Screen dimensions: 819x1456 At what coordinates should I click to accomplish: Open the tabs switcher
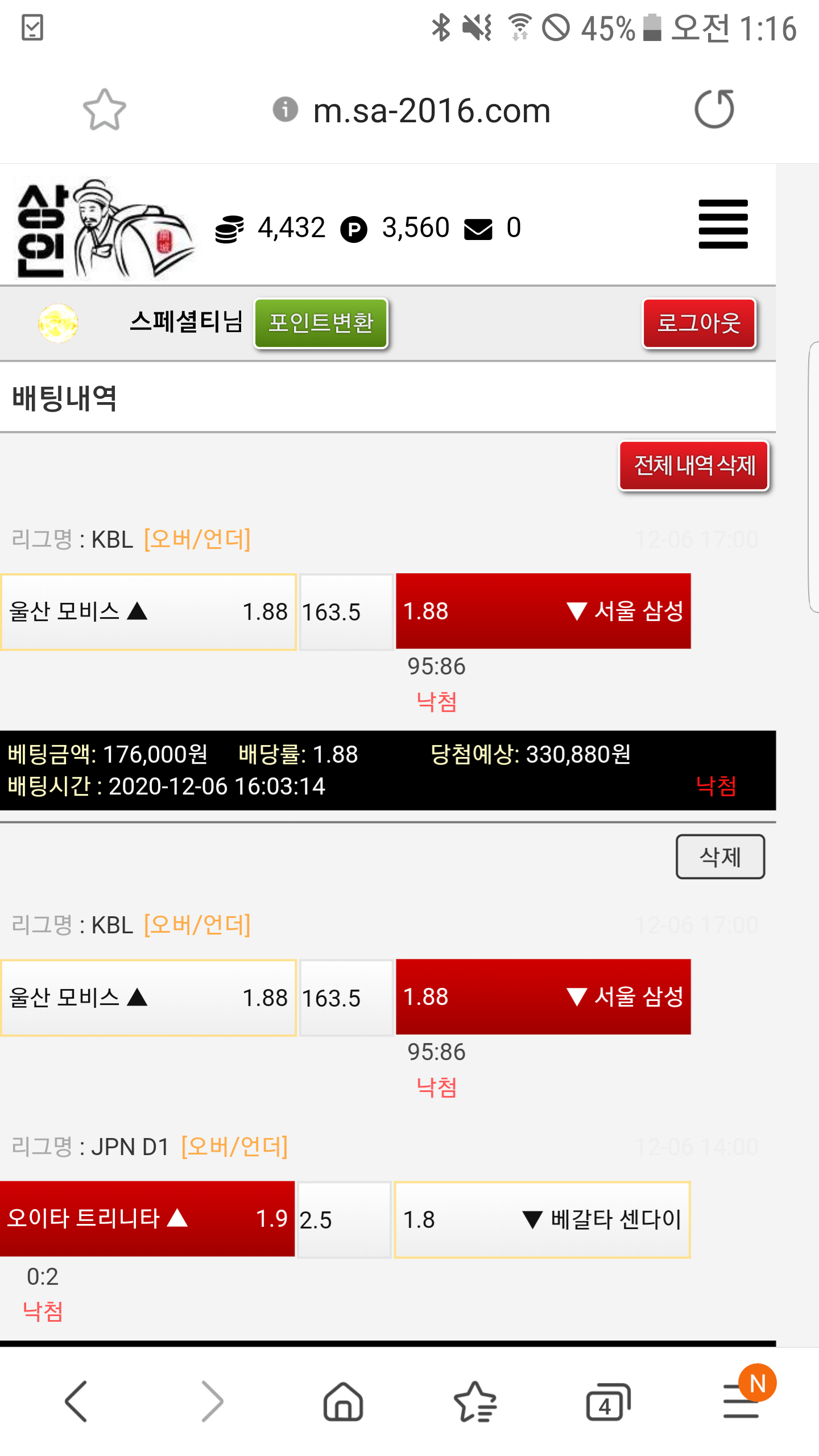tap(607, 1401)
